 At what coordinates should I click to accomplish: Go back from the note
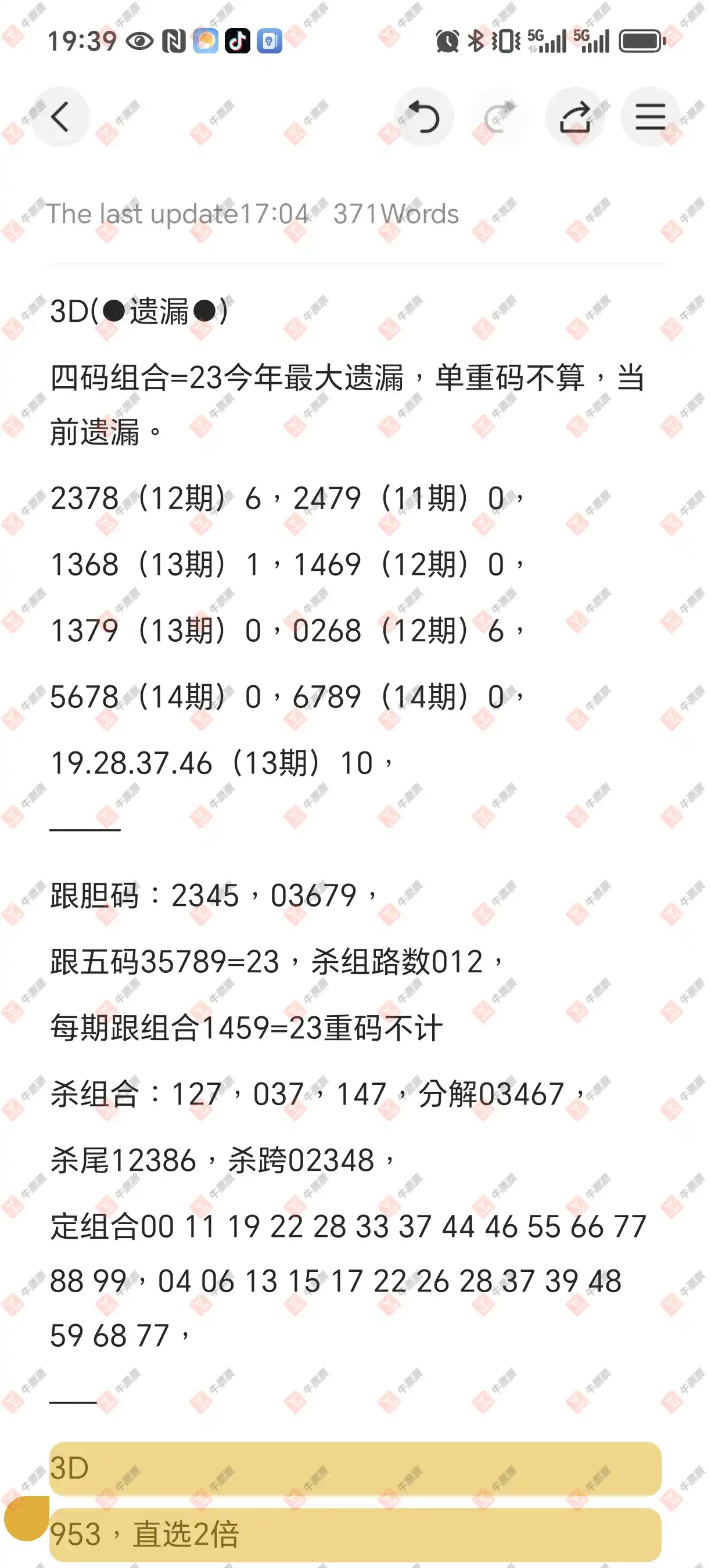[x=60, y=117]
